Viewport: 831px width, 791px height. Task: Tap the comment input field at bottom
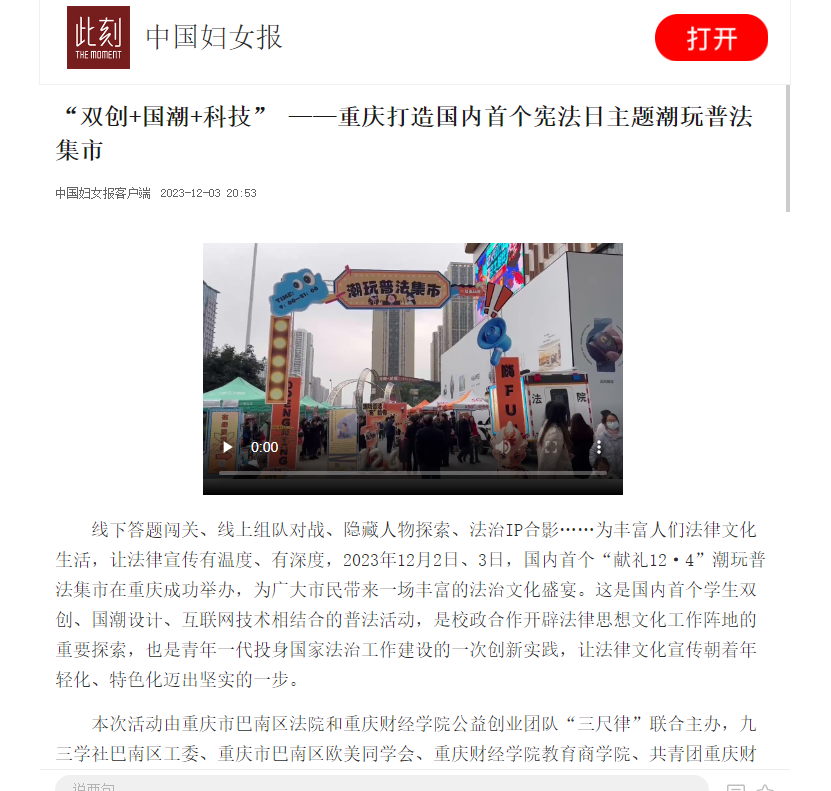point(380,784)
